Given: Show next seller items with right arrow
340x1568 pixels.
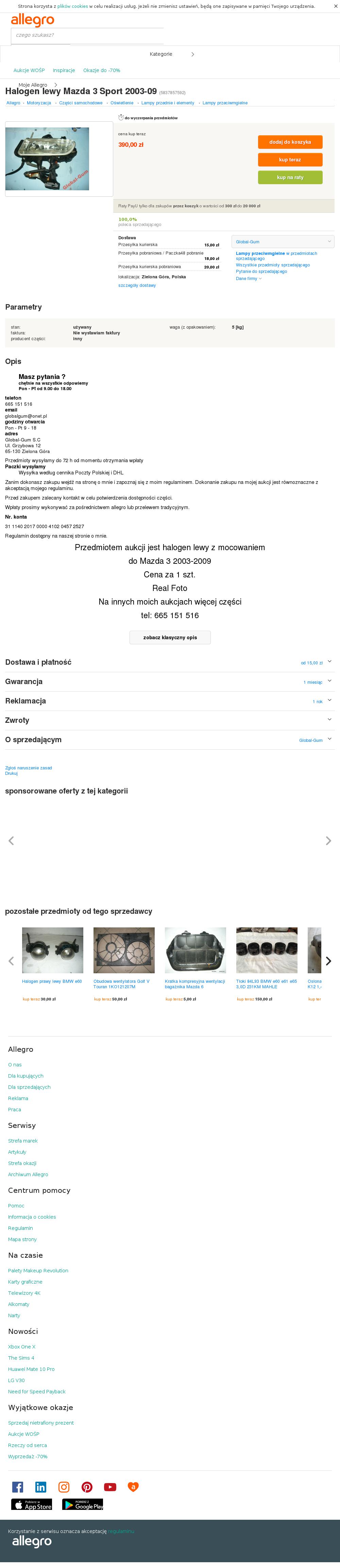Looking at the screenshot, I should (x=328, y=961).
